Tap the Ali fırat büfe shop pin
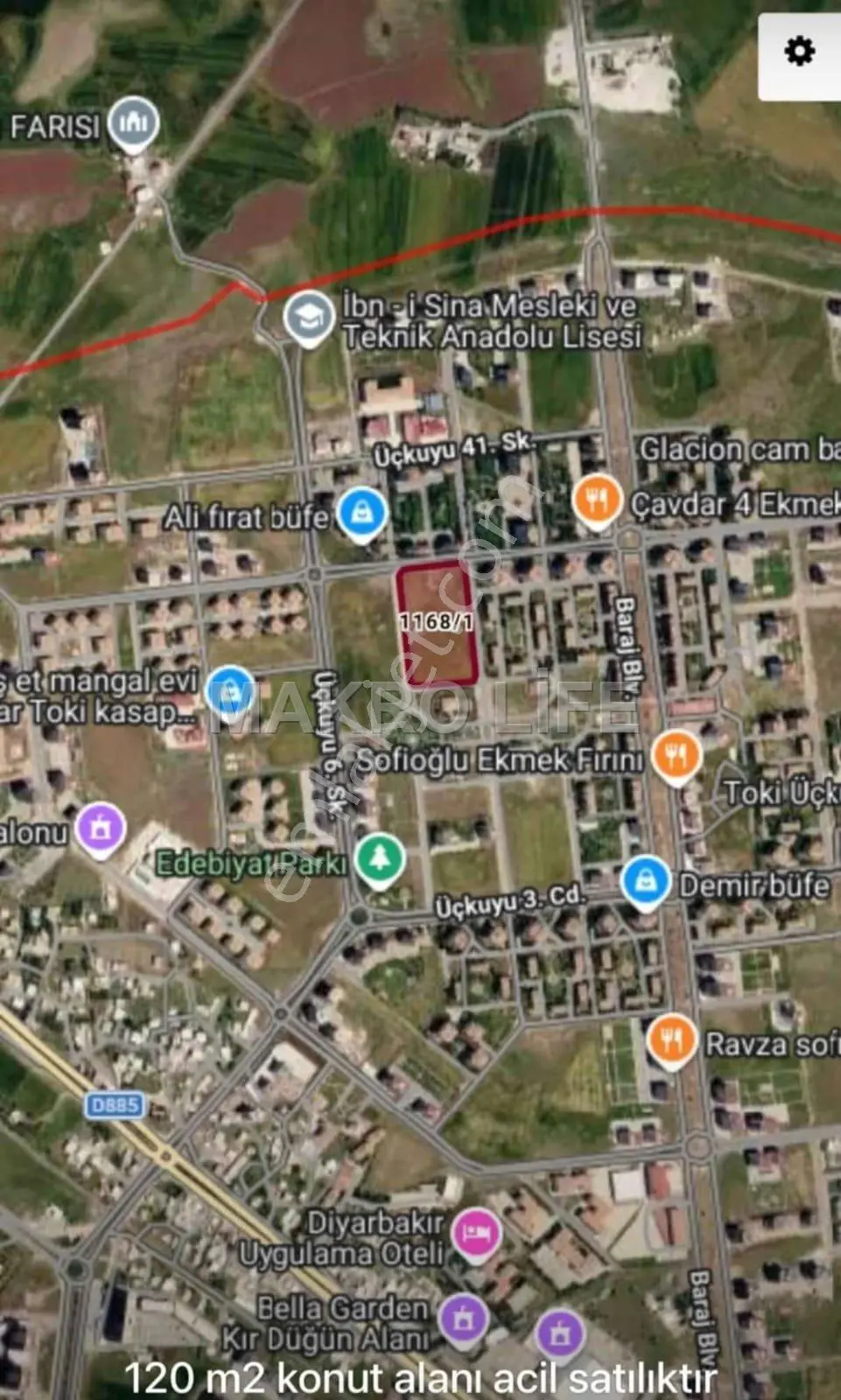Viewport: 841px width, 1400px height. pos(362,515)
